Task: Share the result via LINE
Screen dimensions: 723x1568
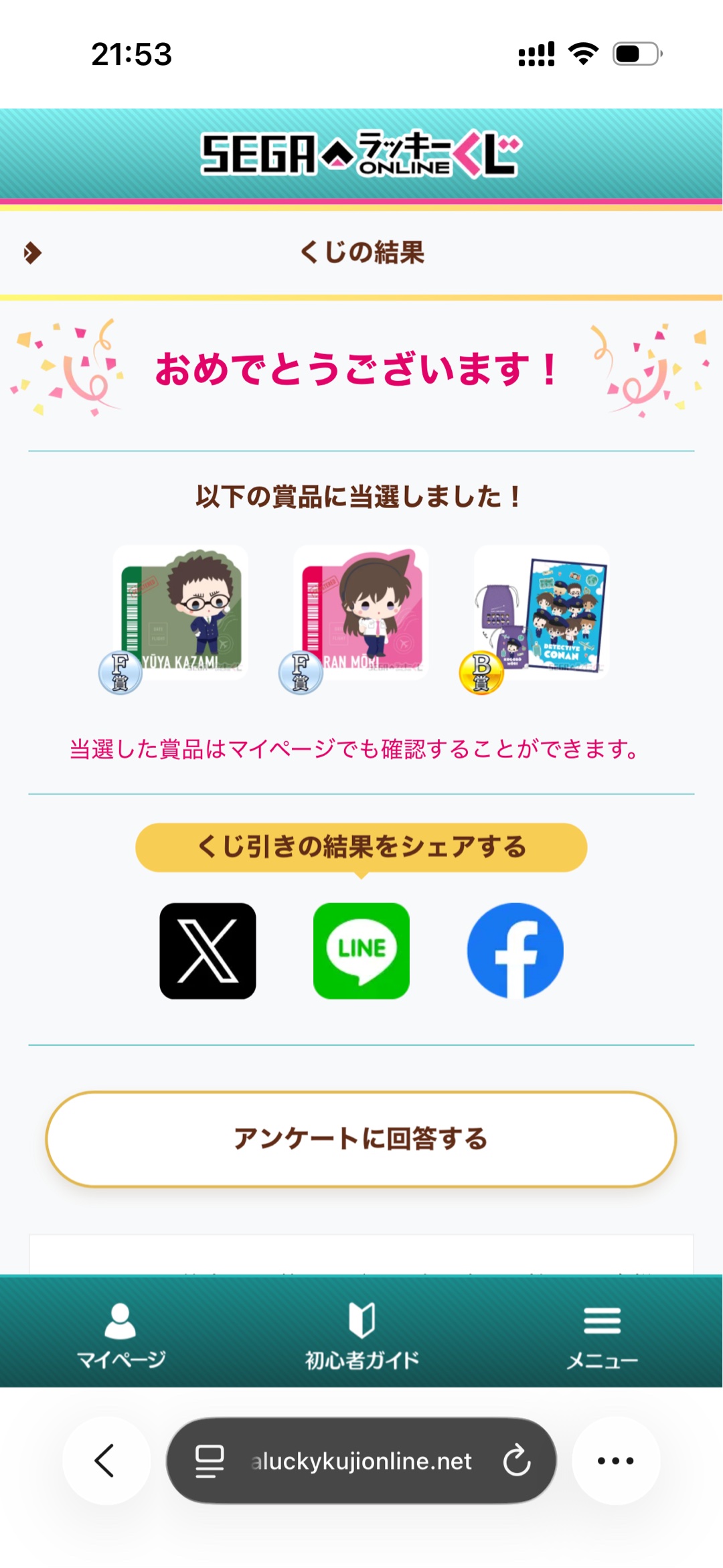Action: point(361,951)
